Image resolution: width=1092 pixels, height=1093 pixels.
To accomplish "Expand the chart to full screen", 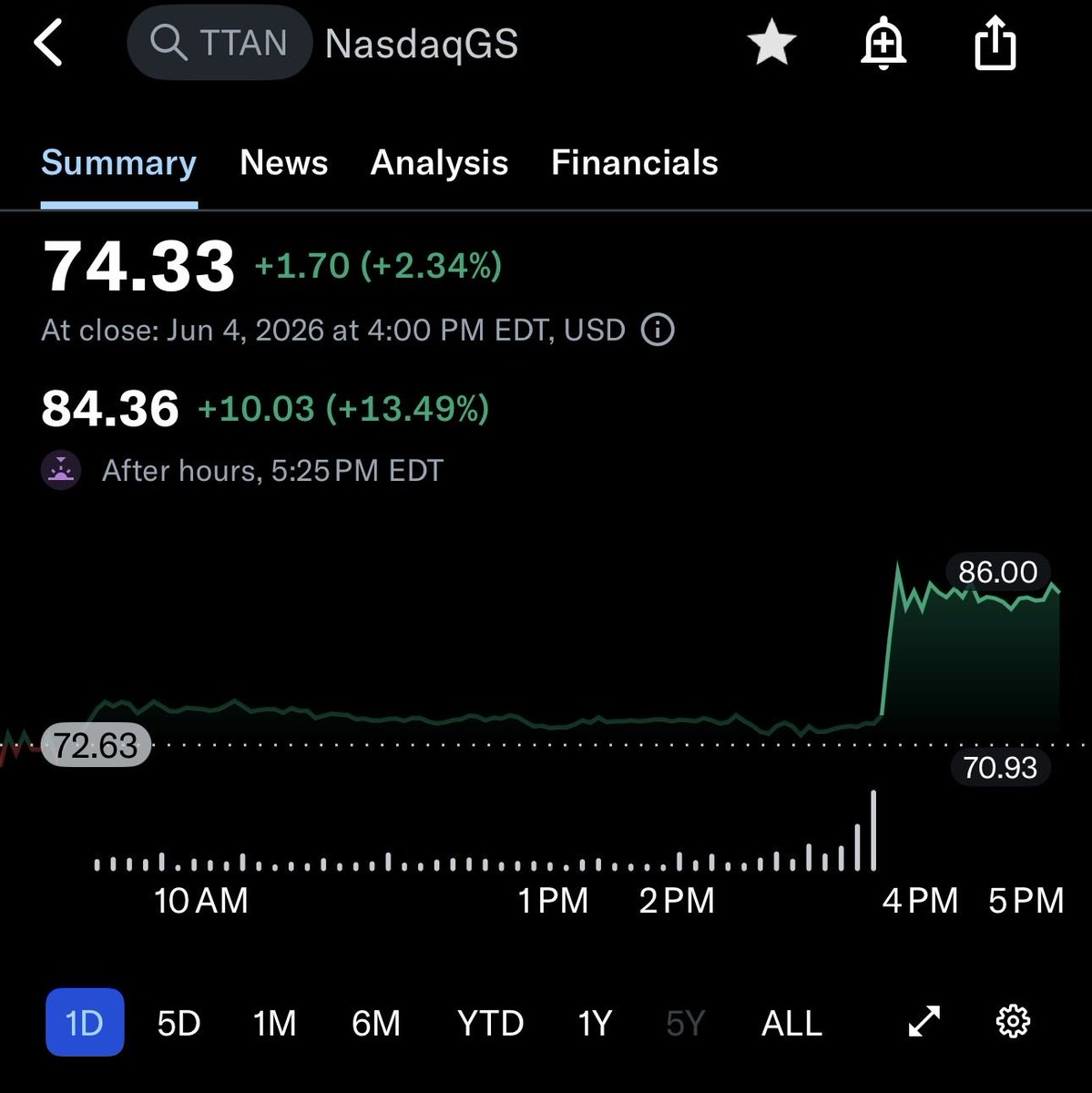I will pos(924,1021).
